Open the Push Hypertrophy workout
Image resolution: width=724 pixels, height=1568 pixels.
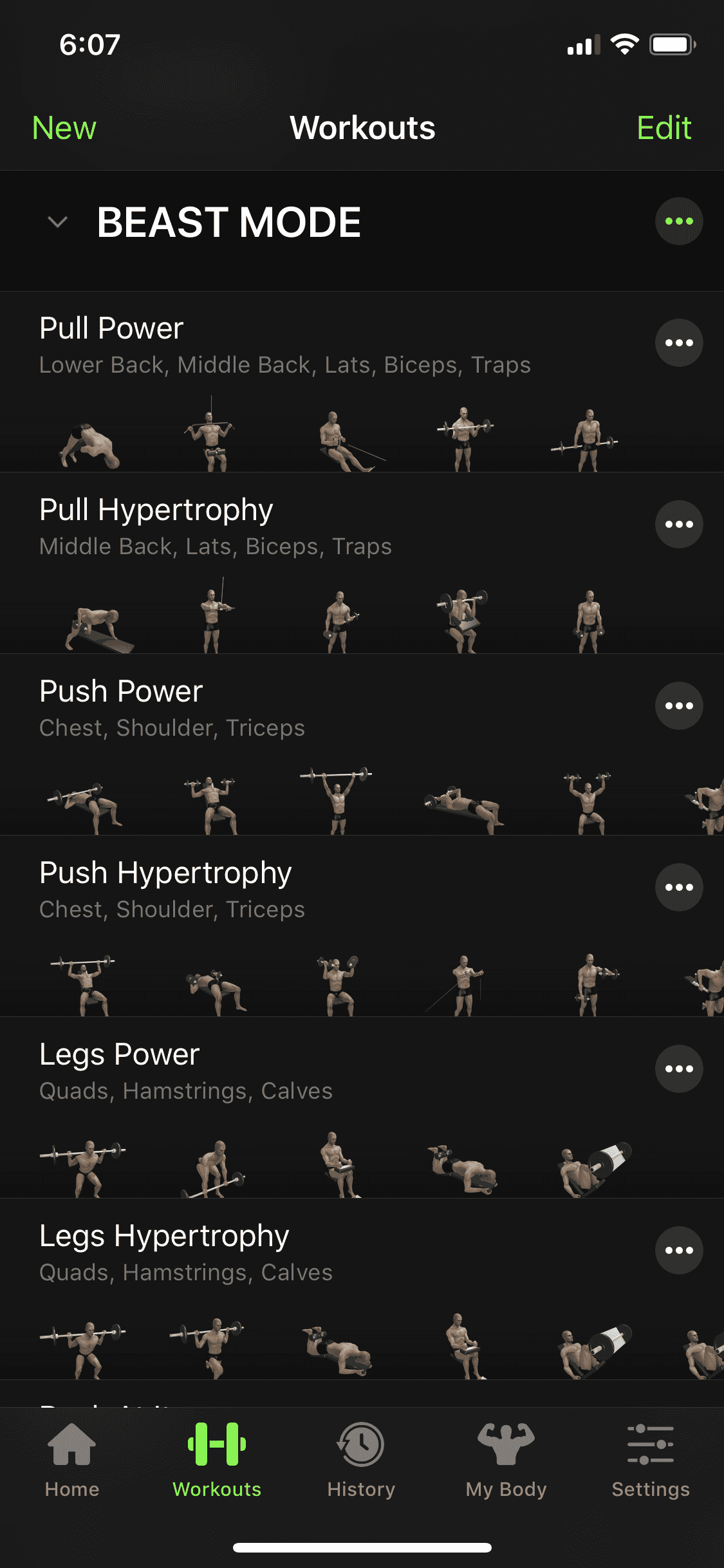(283, 889)
